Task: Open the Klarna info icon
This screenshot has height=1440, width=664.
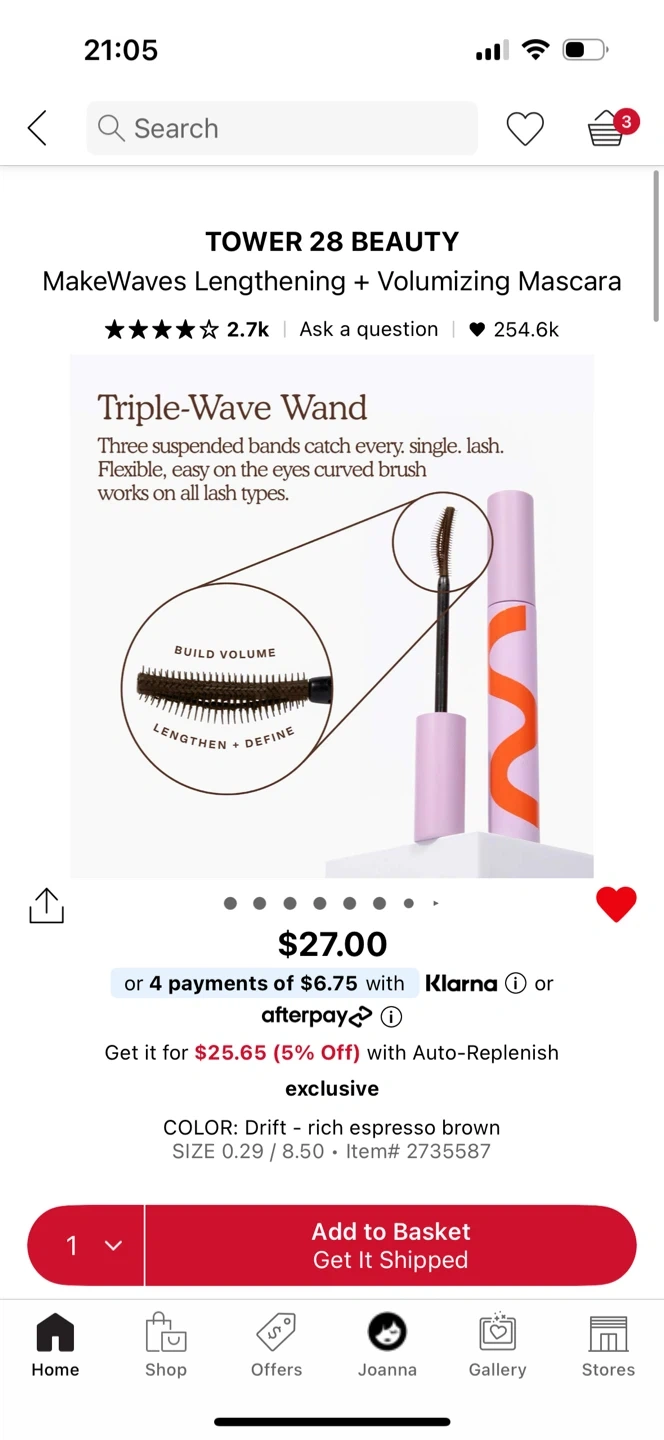Action: click(x=516, y=983)
